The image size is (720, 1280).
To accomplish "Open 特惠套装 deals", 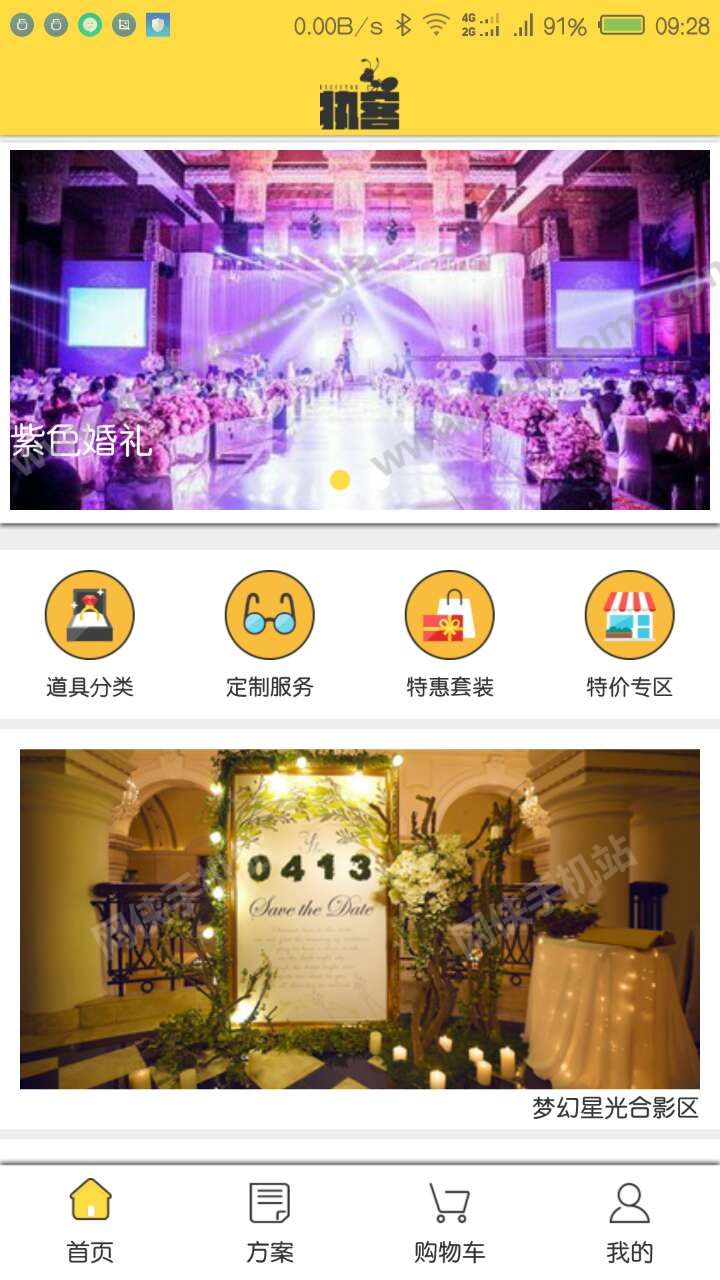I will [450, 634].
